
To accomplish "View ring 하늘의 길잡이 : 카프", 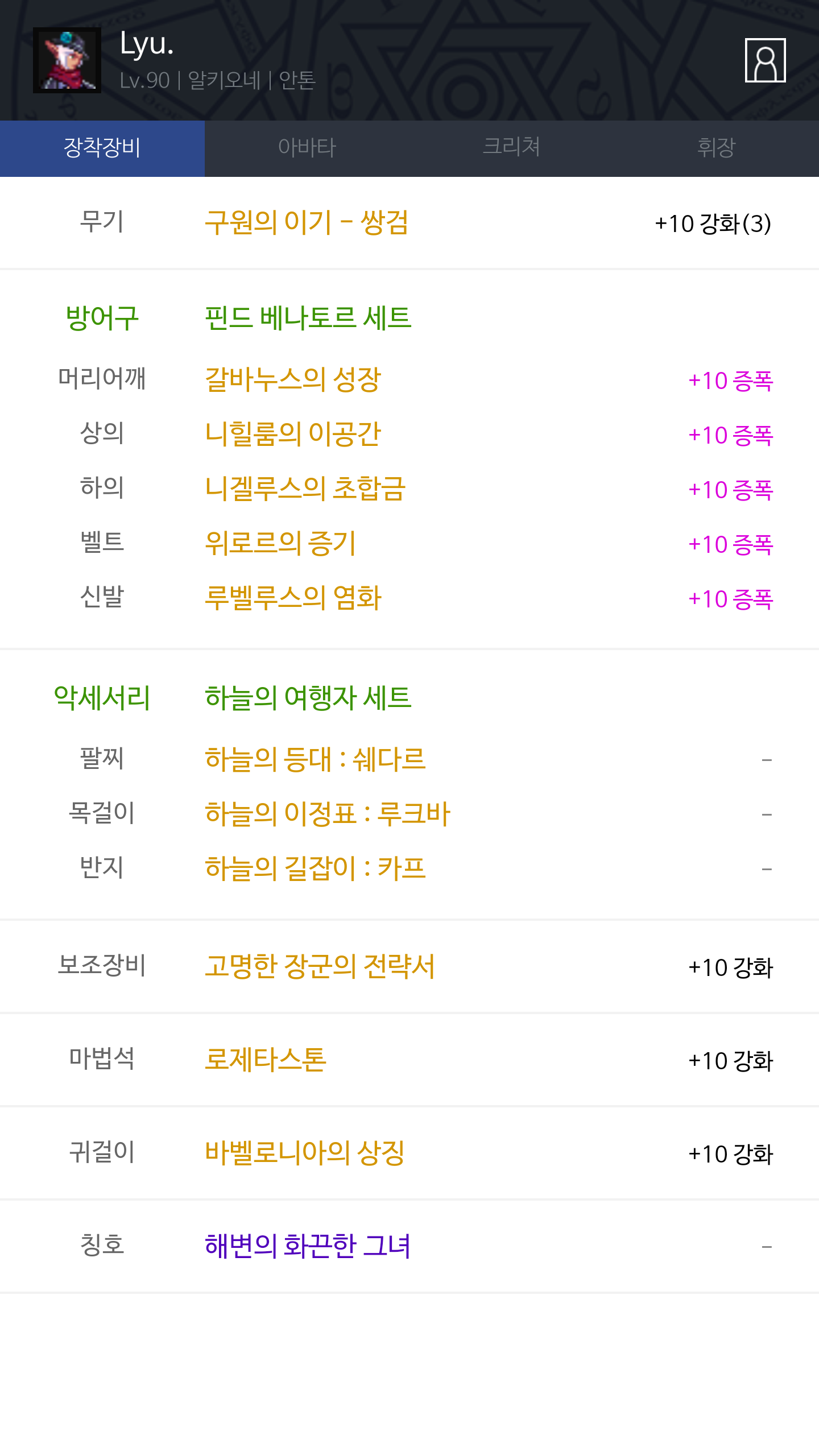I will click(315, 868).
